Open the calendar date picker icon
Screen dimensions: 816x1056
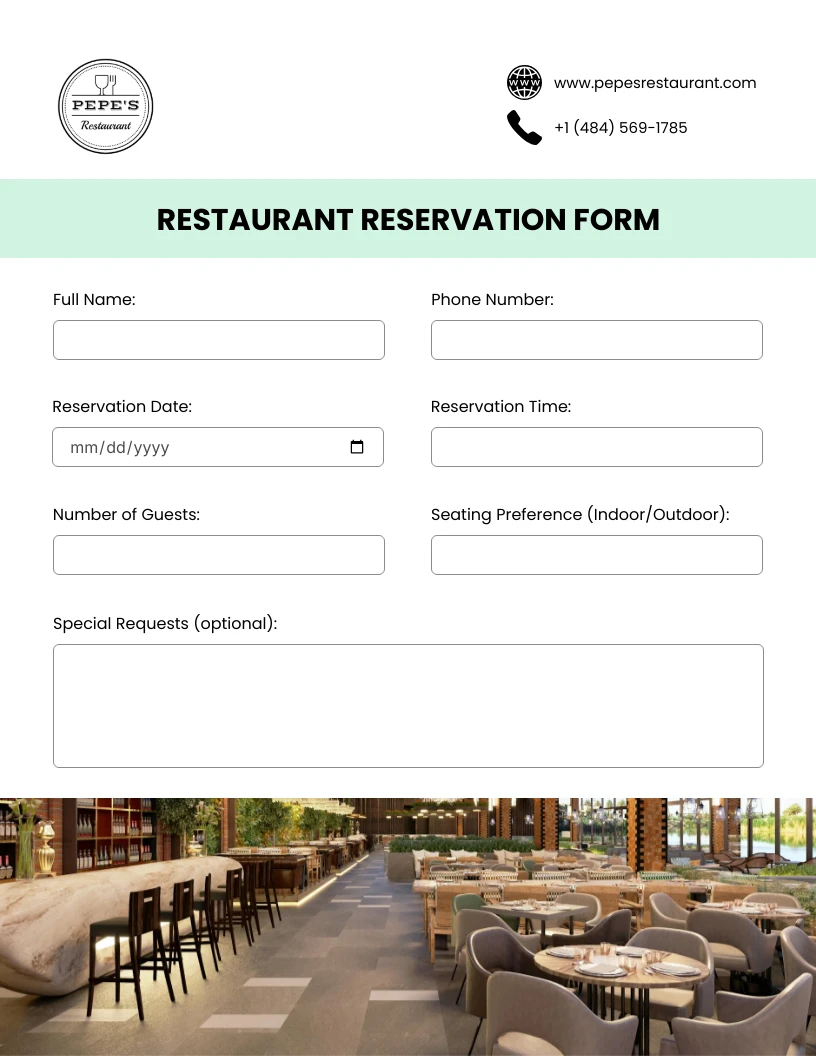(x=357, y=447)
